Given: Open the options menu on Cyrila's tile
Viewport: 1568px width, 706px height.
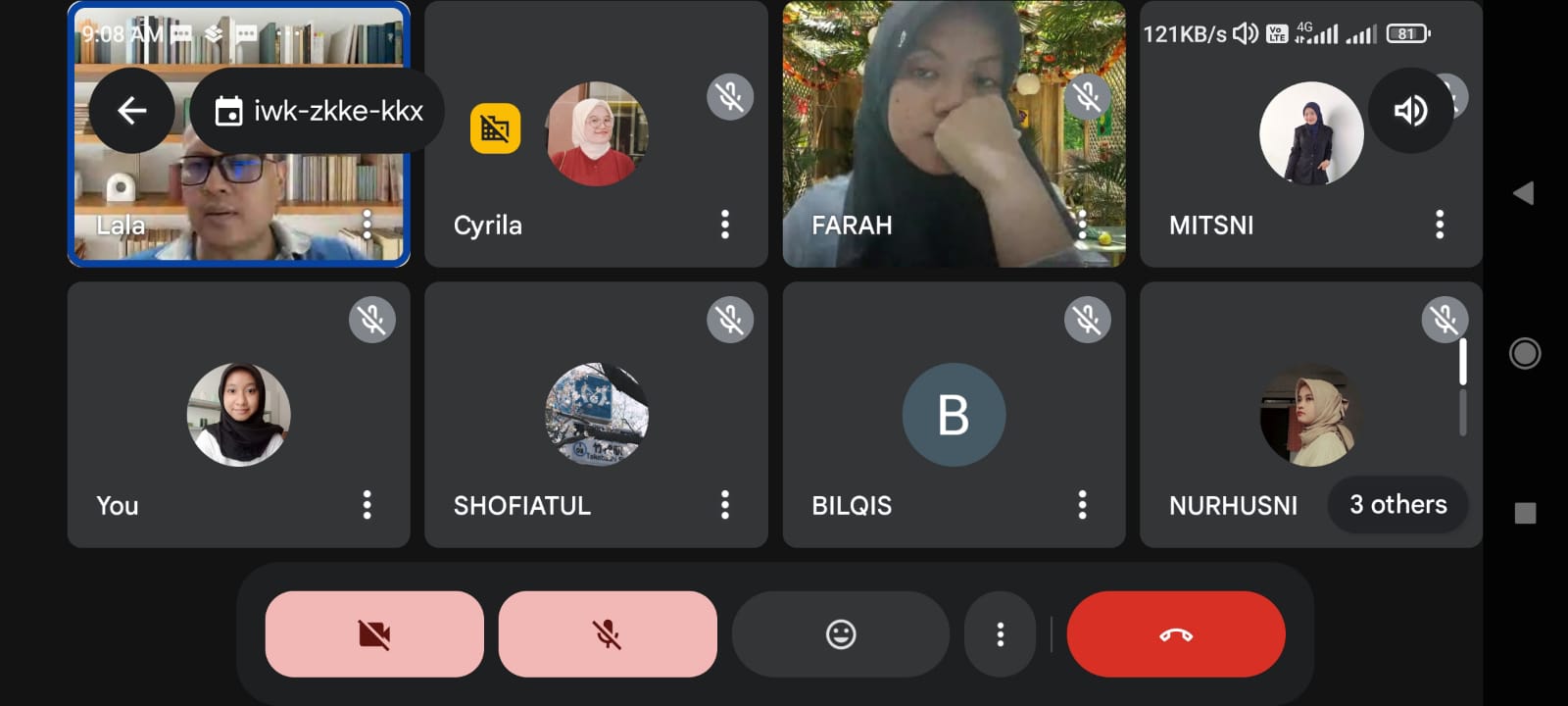Looking at the screenshot, I should [x=725, y=225].
